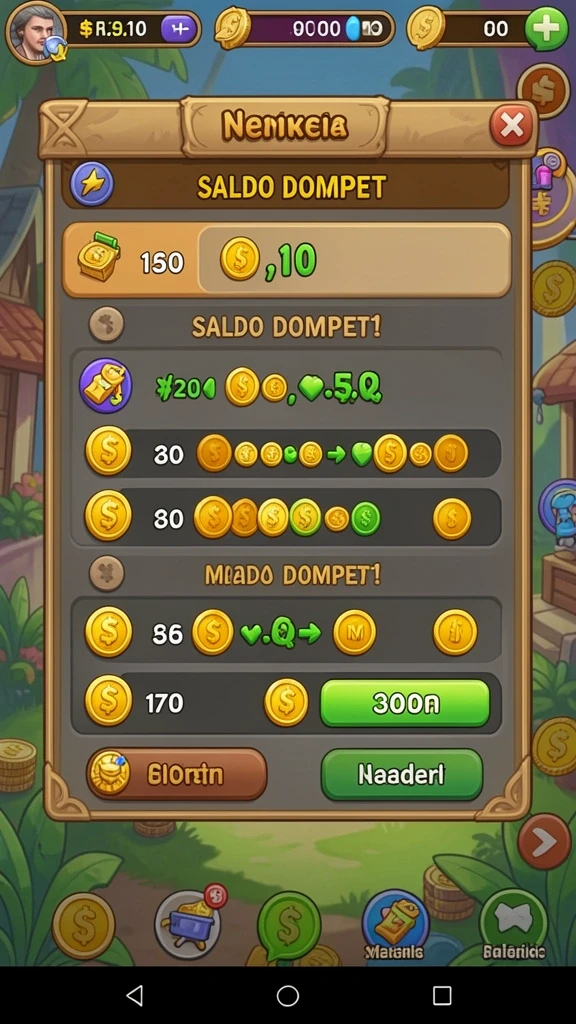The image size is (576, 1024).
Task: Select the 150 coin pack row
Action: pos(287,261)
